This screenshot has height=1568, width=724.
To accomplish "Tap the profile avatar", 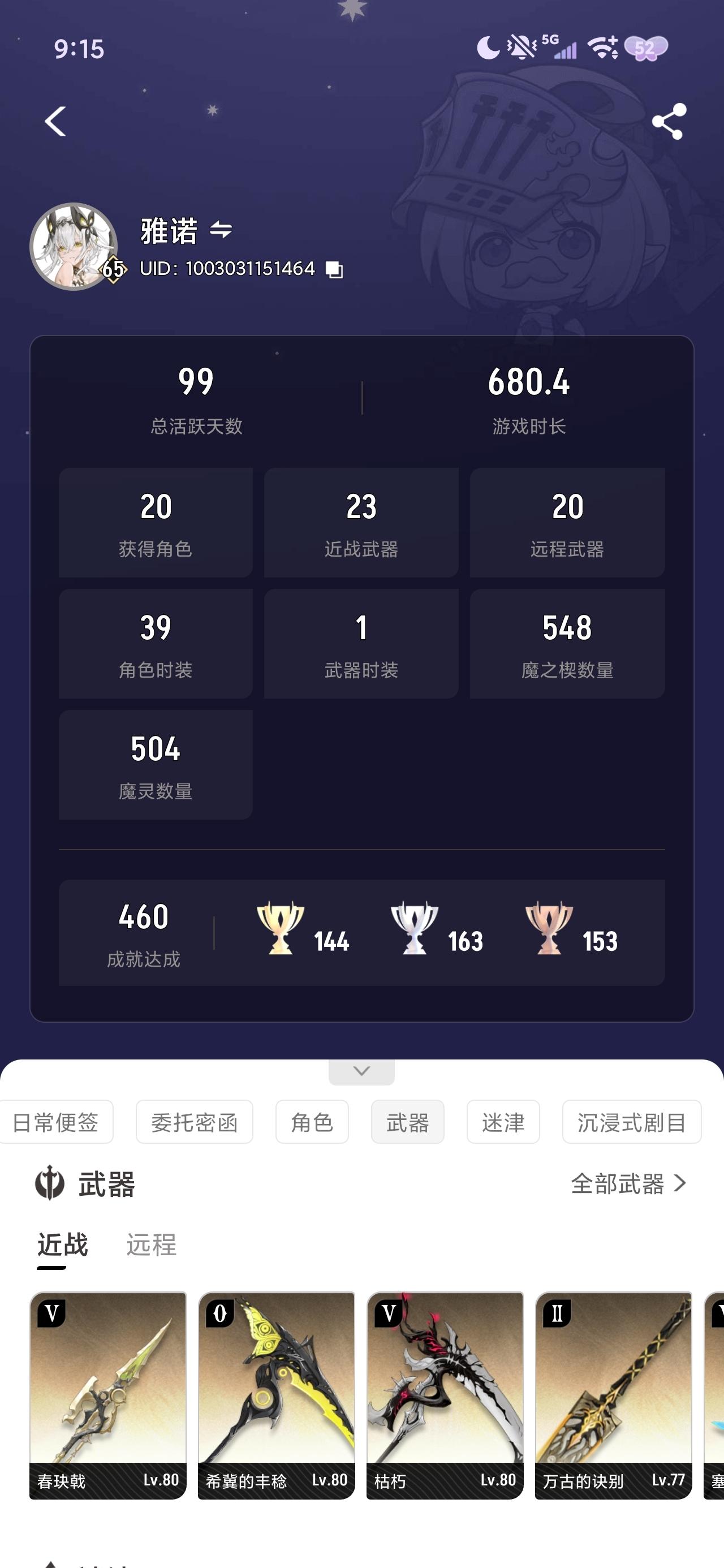I will [74, 247].
